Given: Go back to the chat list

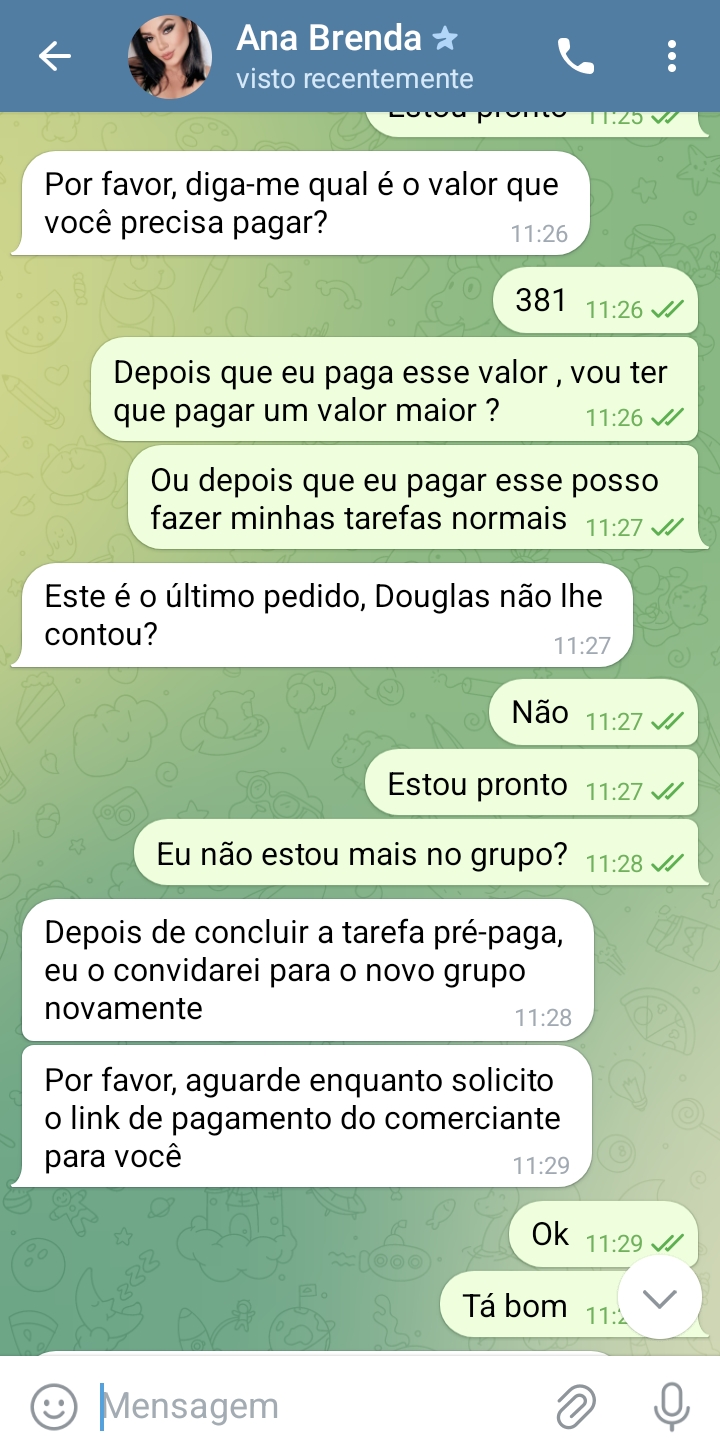Looking at the screenshot, I should tap(55, 57).
